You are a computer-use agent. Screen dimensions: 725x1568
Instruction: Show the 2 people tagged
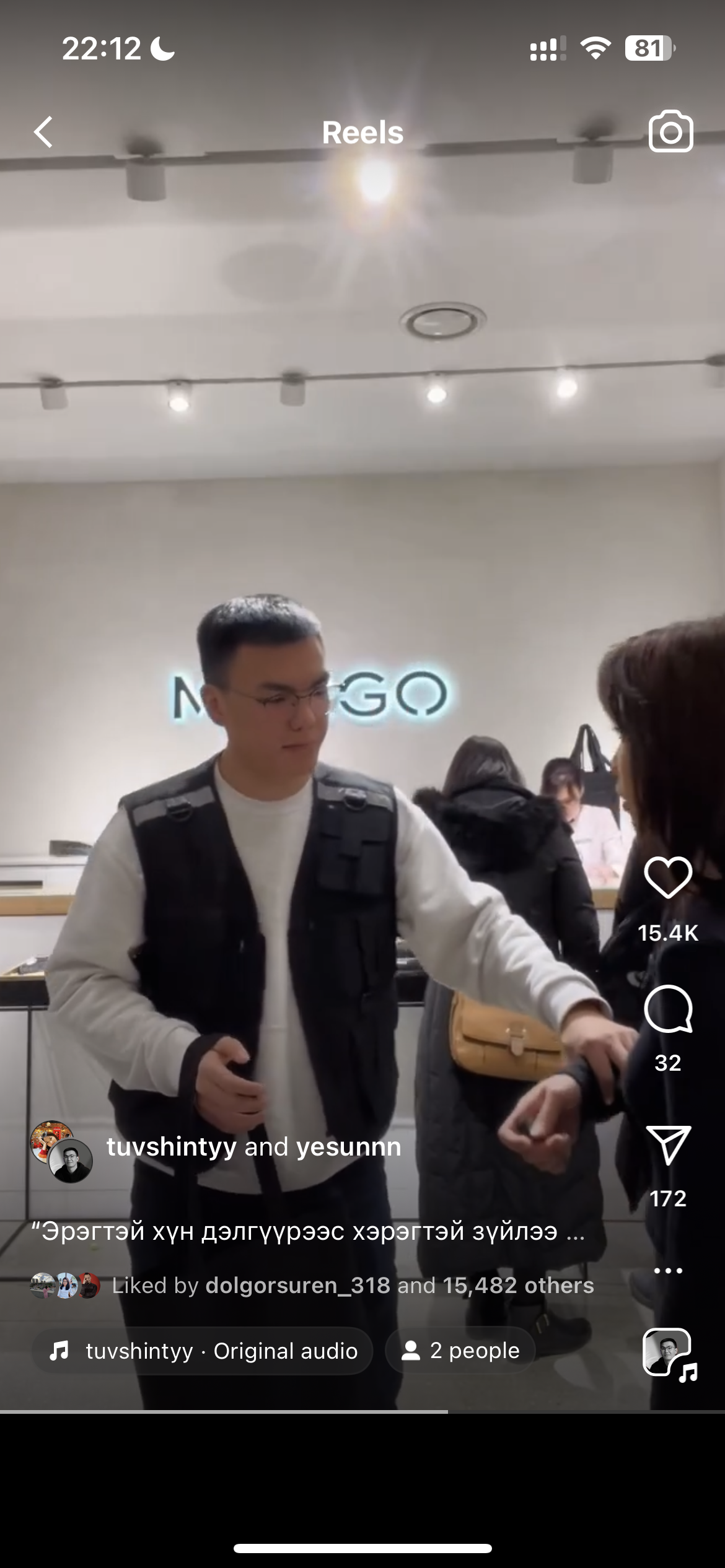(460, 1351)
